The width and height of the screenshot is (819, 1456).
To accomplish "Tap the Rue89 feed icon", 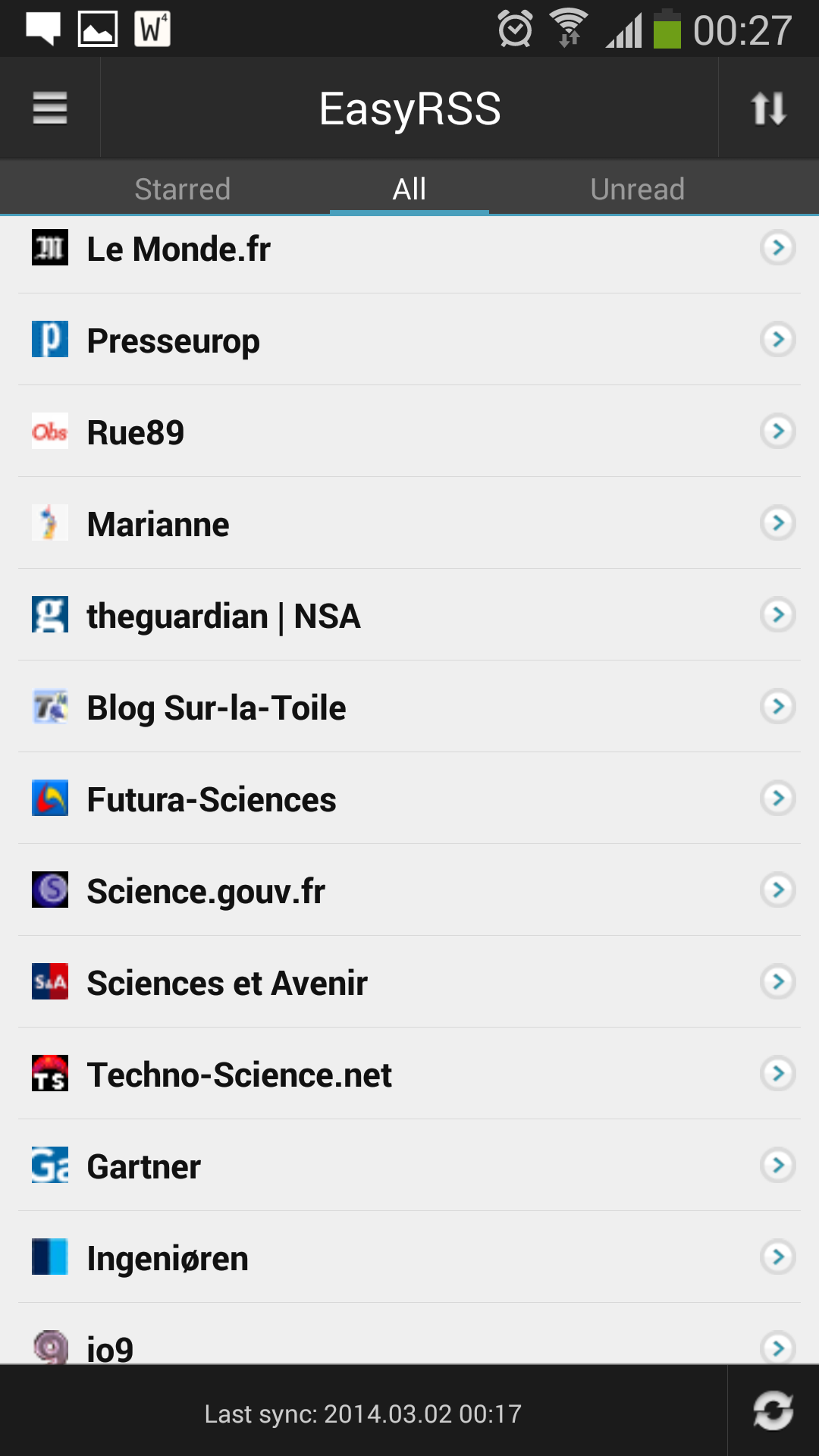I will pyautogui.click(x=49, y=432).
